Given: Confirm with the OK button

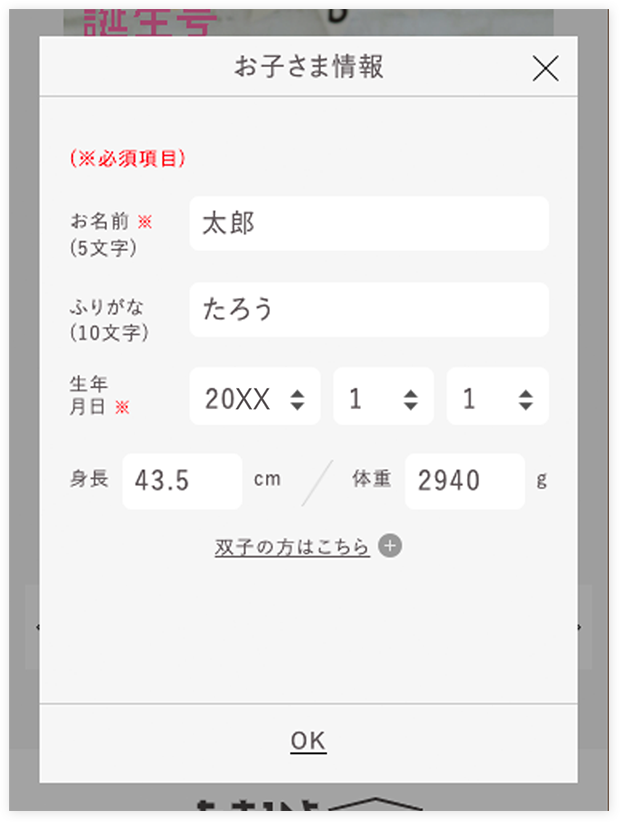Looking at the screenshot, I should click(x=308, y=741).
